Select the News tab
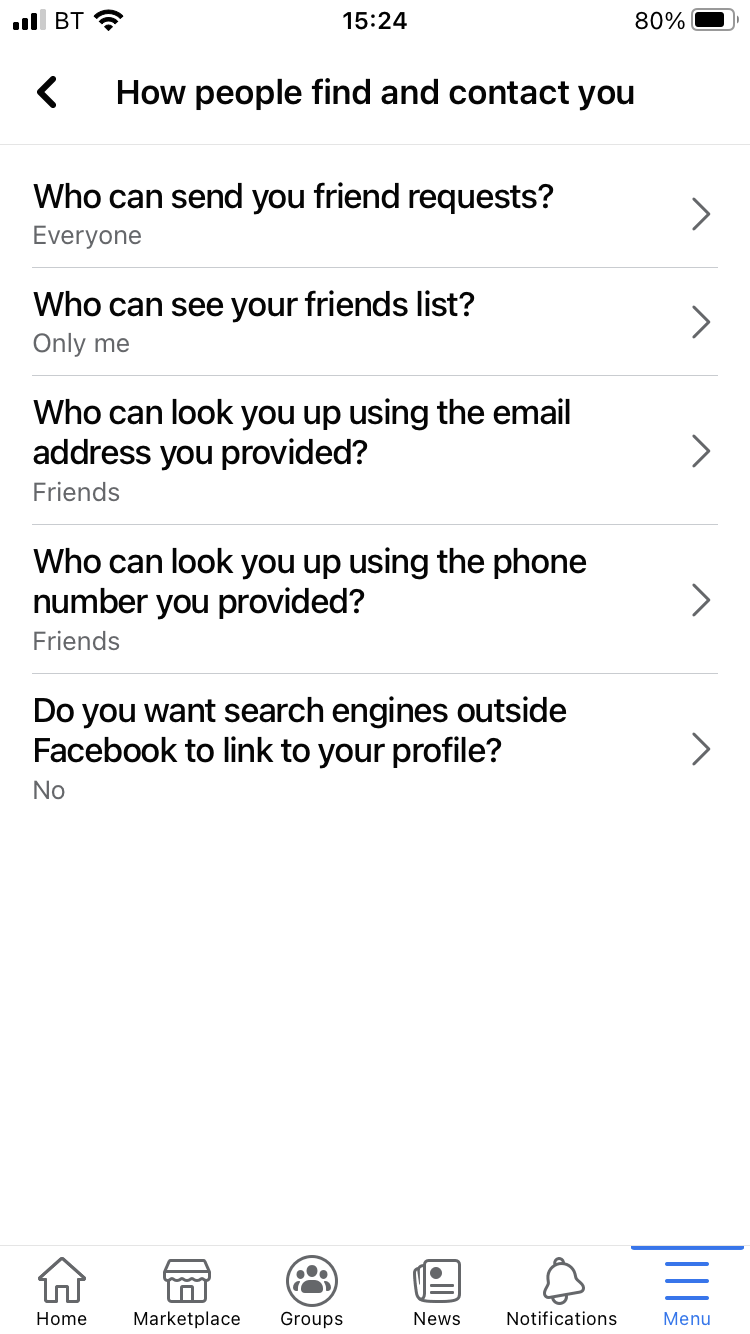Image resolution: width=750 pixels, height=1334 pixels. 437,1292
